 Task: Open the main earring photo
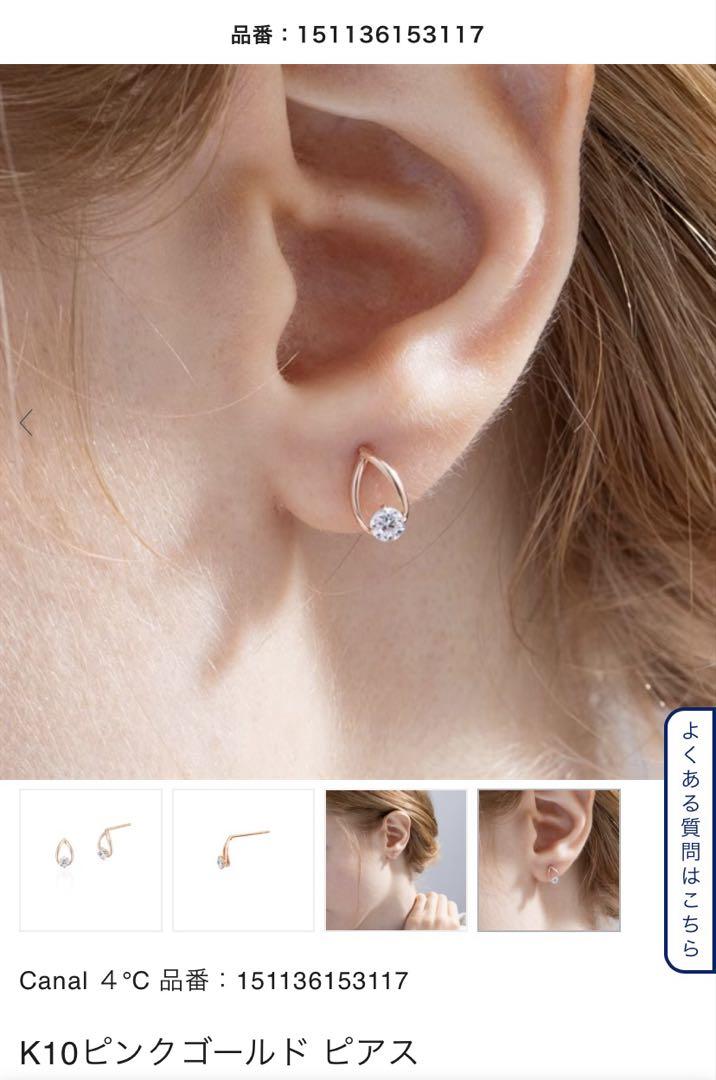(x=358, y=420)
